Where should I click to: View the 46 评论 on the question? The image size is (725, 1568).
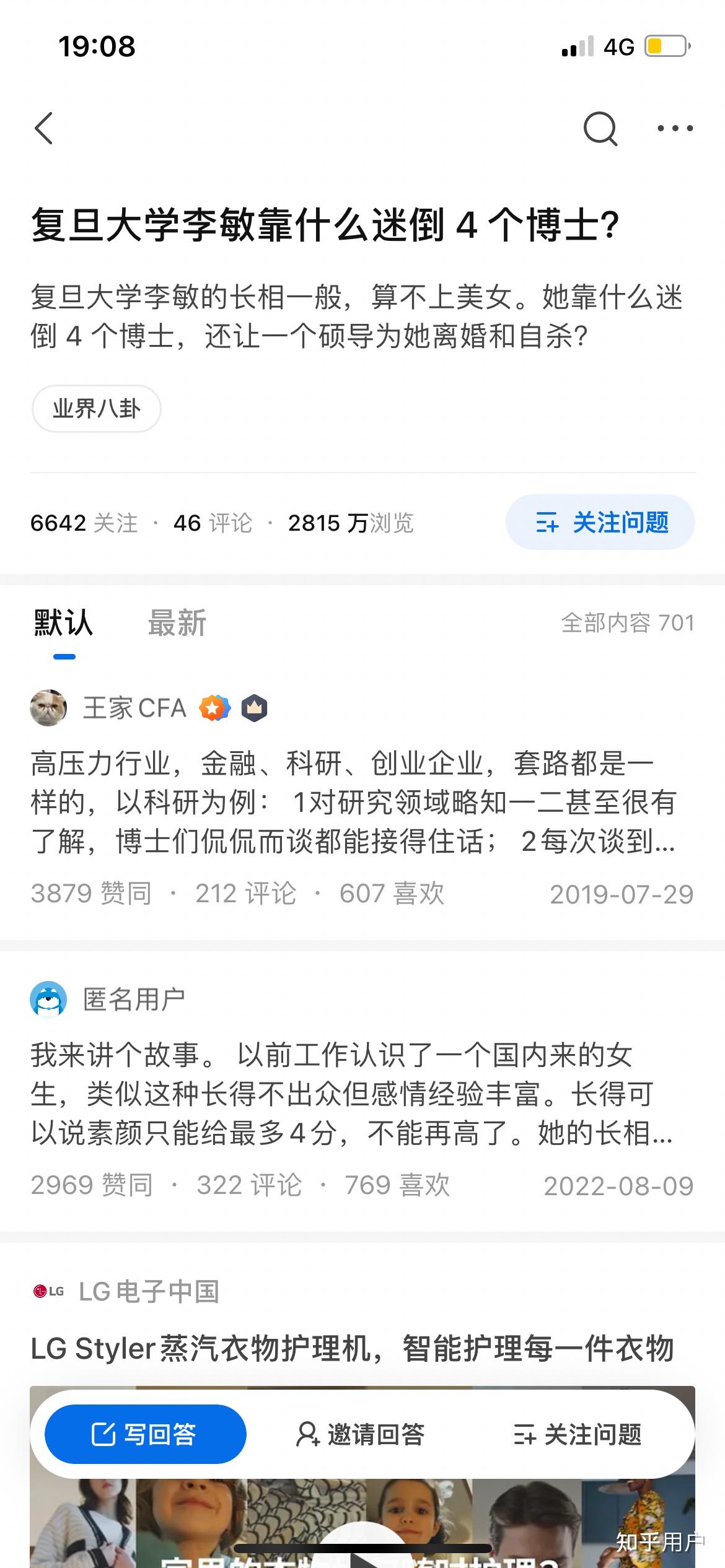(213, 523)
